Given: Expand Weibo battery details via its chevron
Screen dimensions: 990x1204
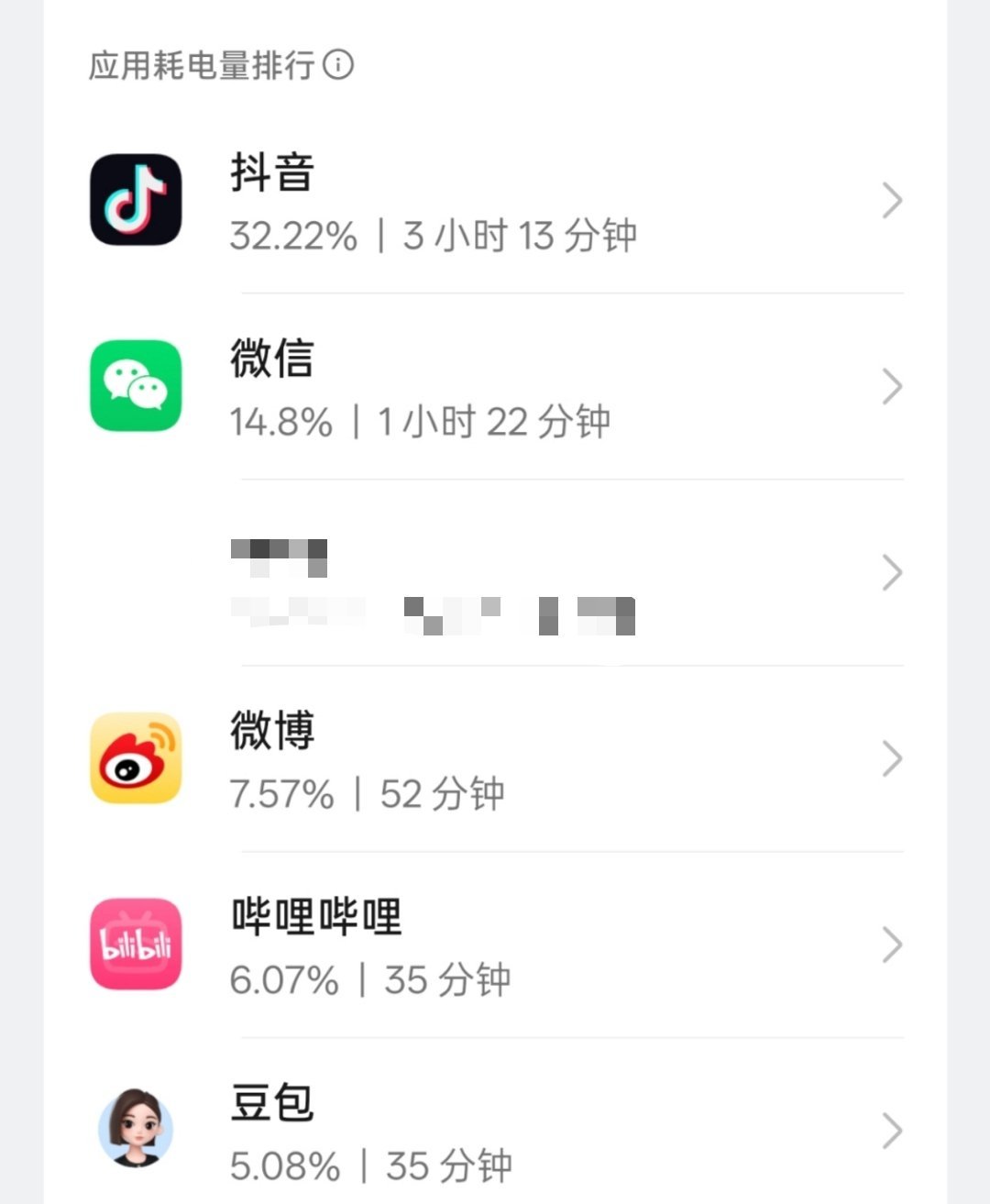Looking at the screenshot, I should click(x=890, y=757).
